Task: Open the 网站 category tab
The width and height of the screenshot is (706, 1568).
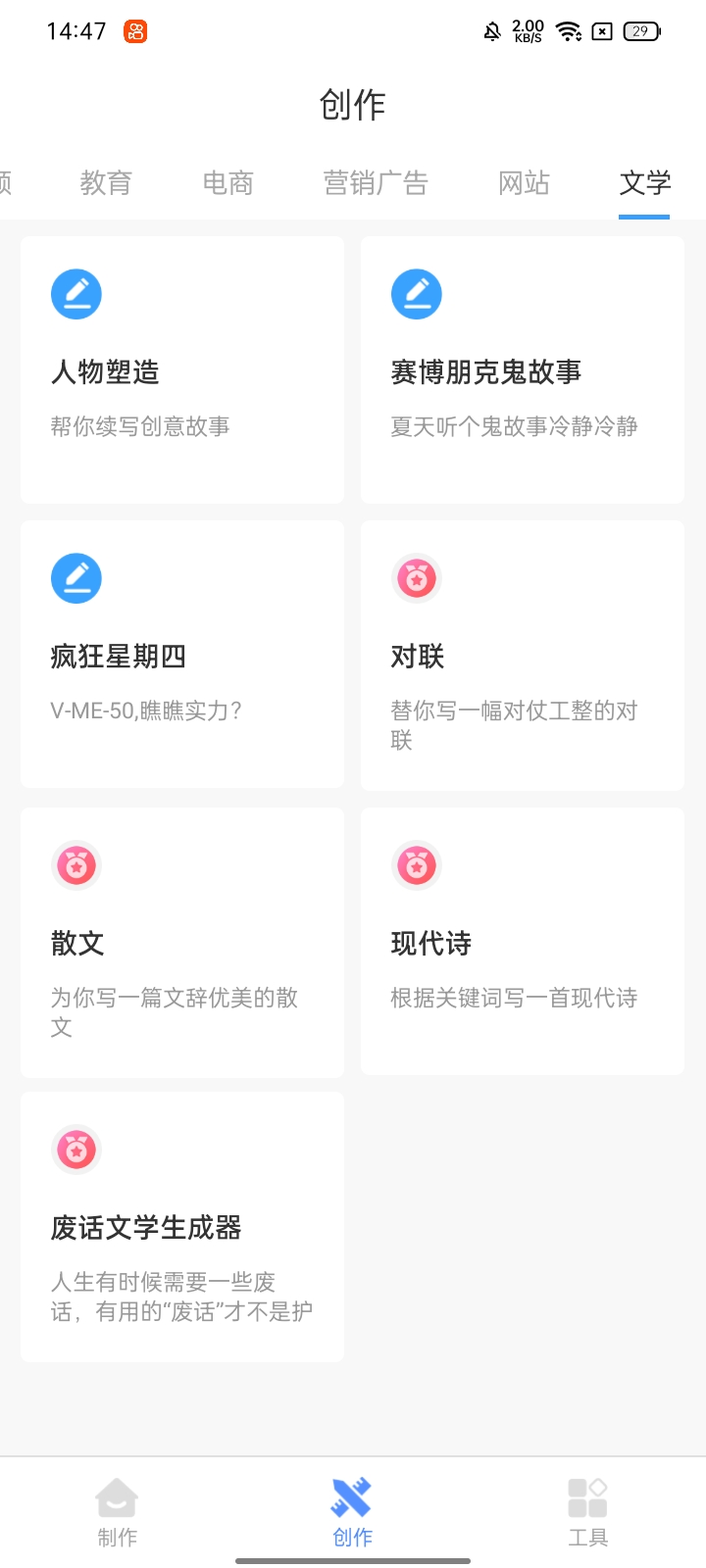Action: [x=524, y=183]
